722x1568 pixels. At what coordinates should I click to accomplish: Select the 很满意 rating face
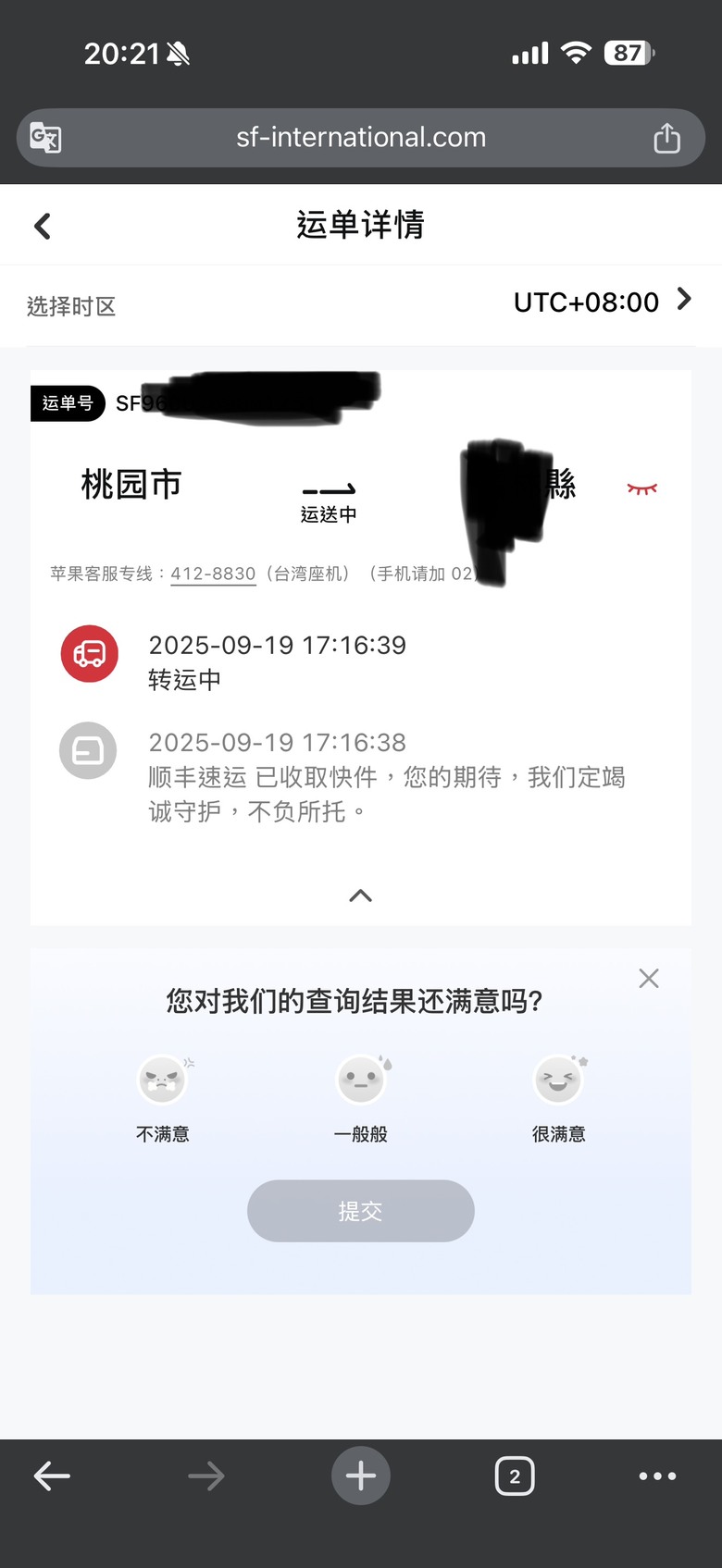point(558,1080)
